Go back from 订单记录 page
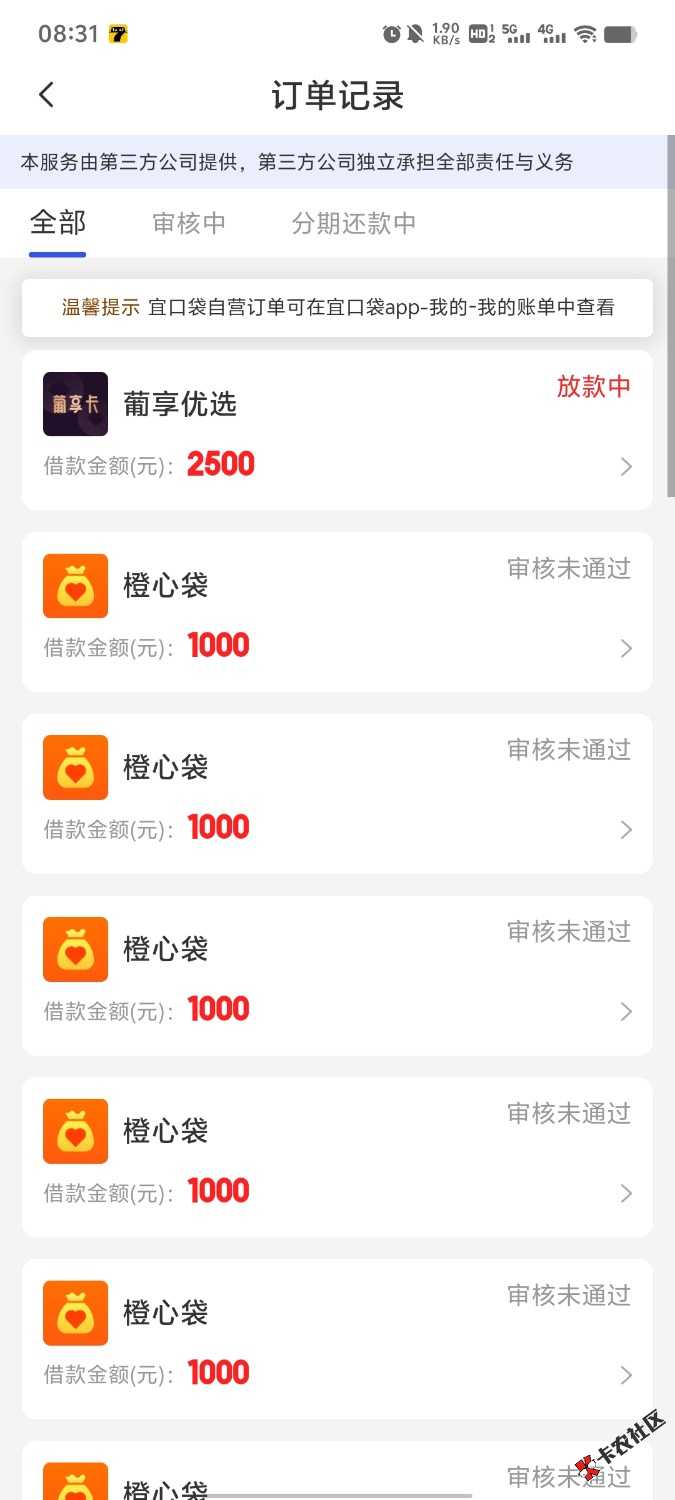Screen dimensions: 675x1500 (x=46, y=95)
